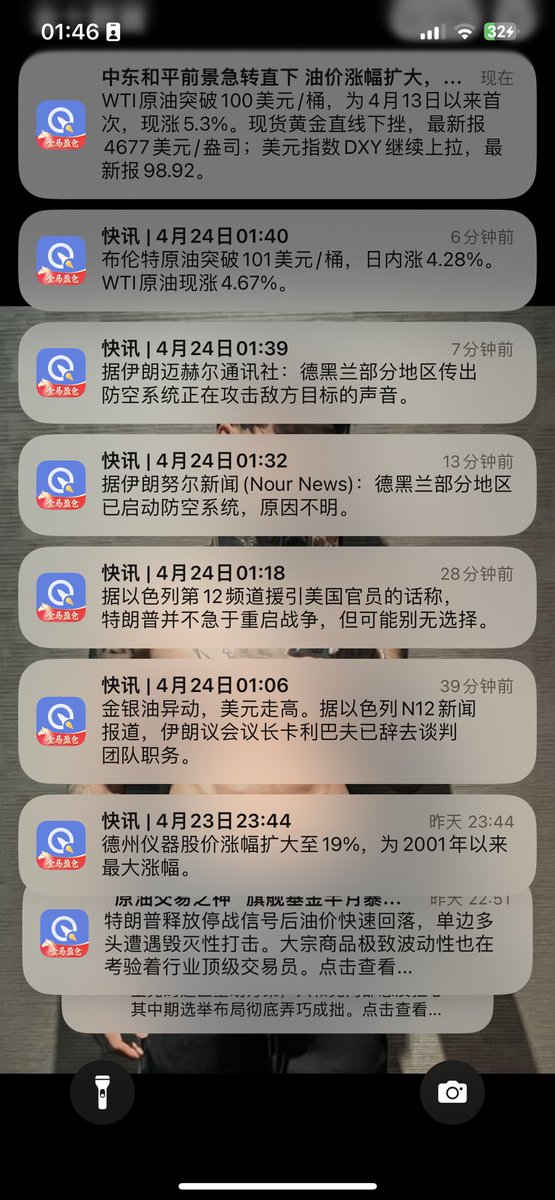Open the 01:39 Mehr news agency alert

coord(277,372)
